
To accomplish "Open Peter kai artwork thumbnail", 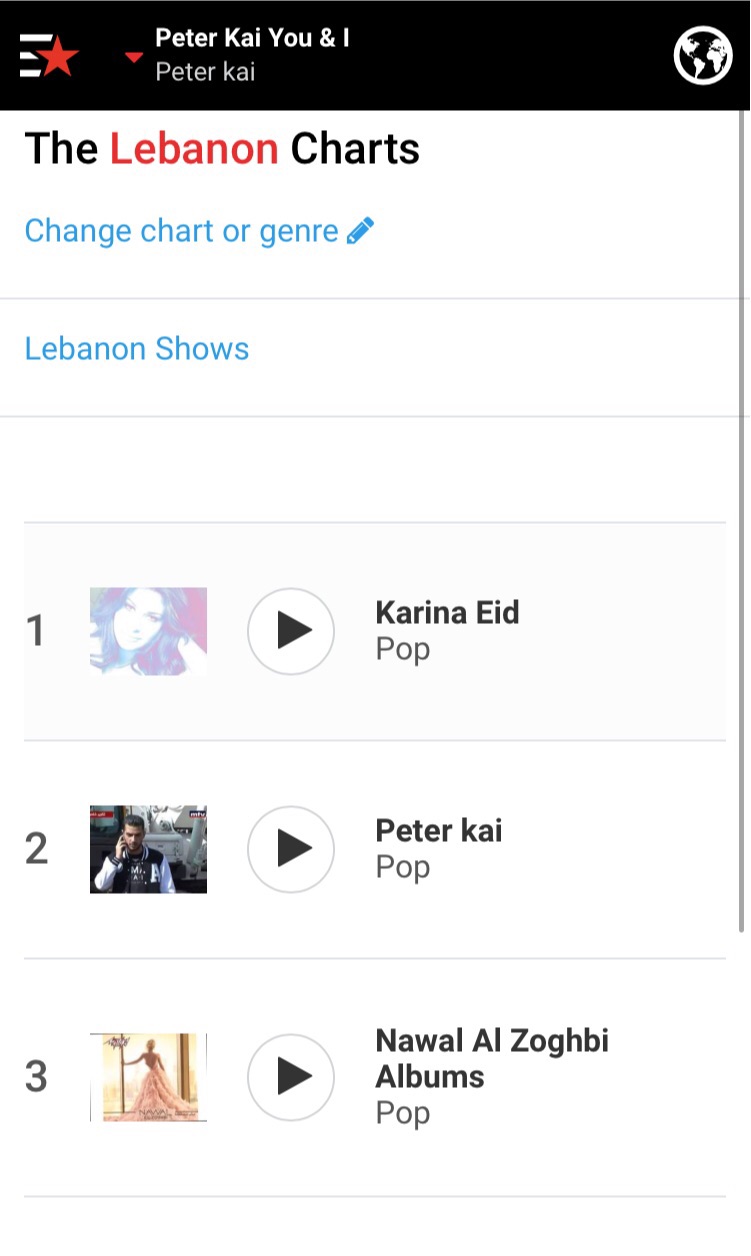I will (x=148, y=849).
